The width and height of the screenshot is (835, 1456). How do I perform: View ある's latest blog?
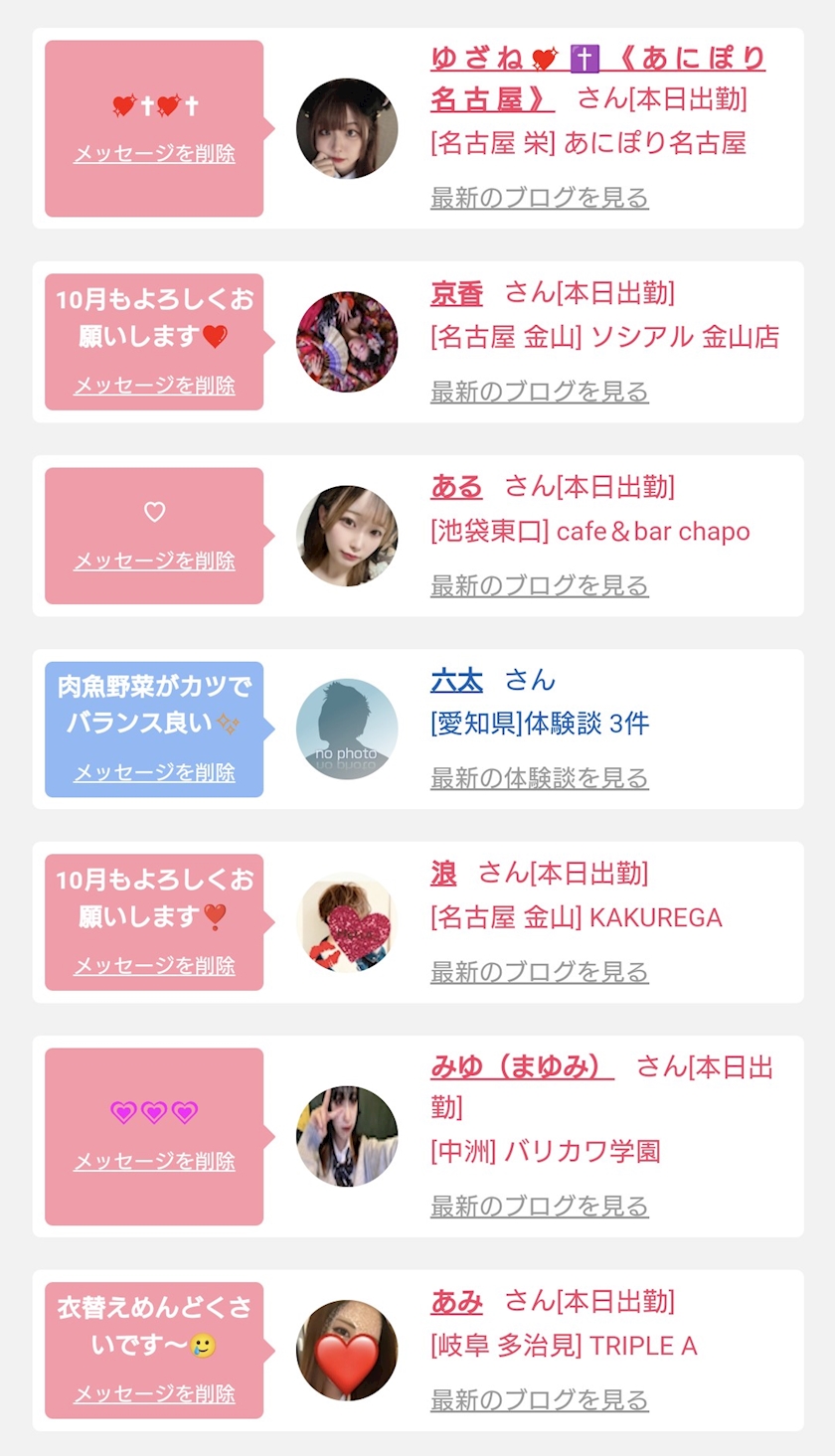pos(540,585)
